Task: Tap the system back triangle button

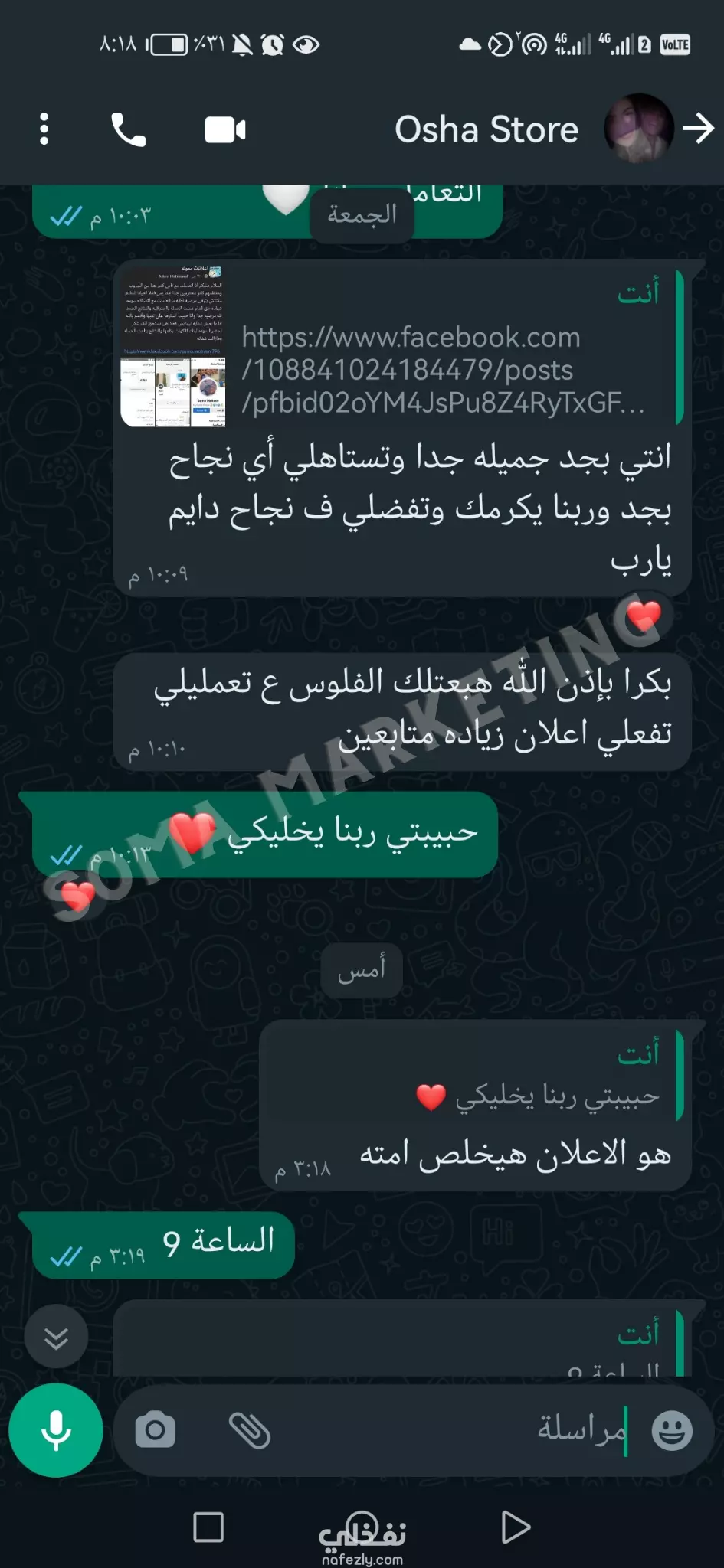Action: (516, 1527)
